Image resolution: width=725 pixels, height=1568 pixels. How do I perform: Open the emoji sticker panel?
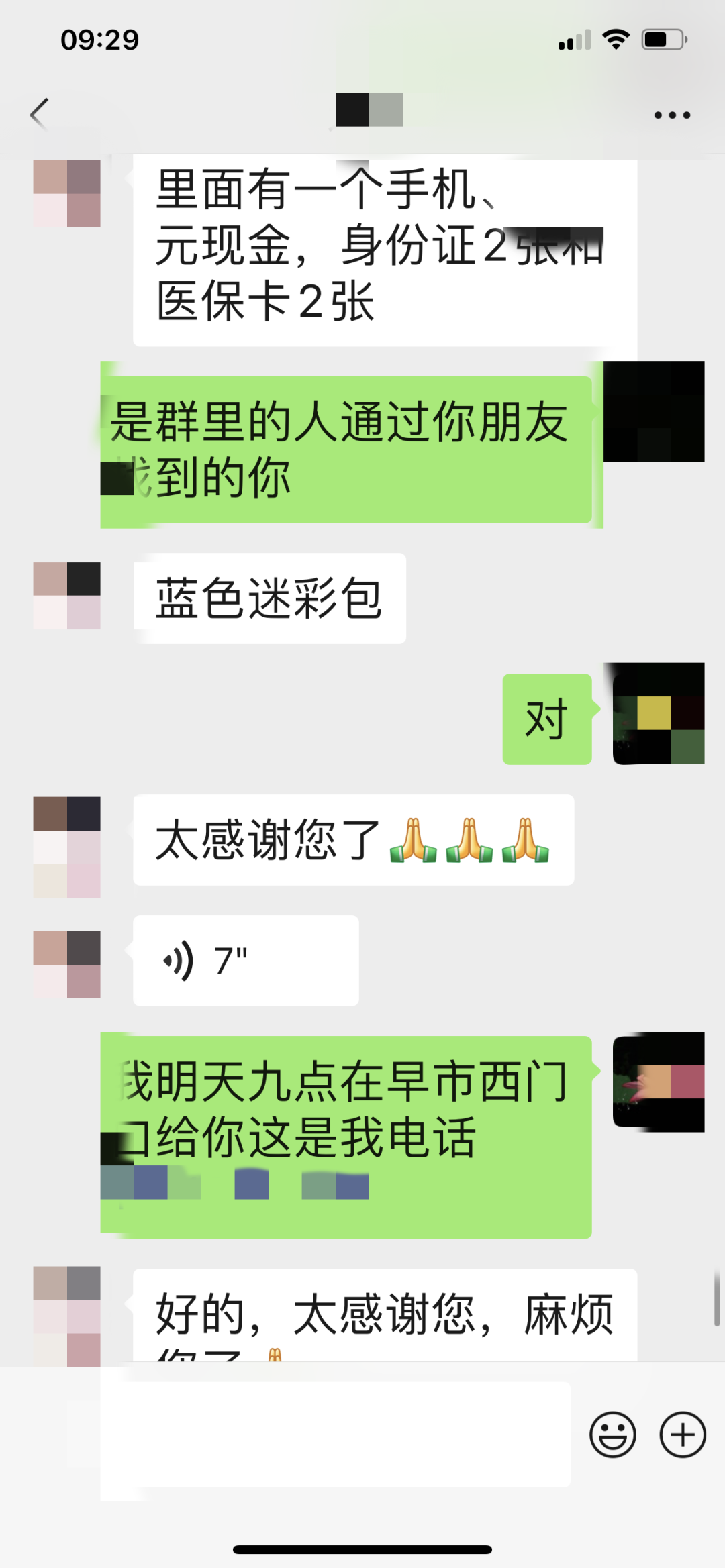point(612,1434)
